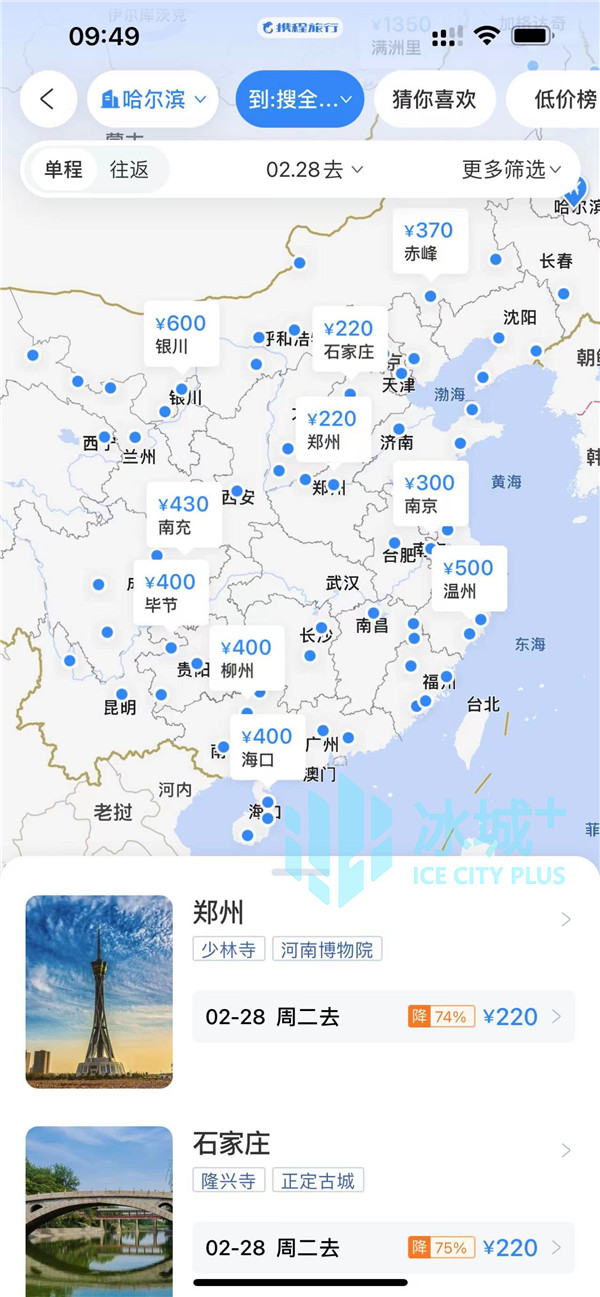Image resolution: width=600 pixels, height=1297 pixels.
Task: Expand 更多筛选 filters
Action: click(x=511, y=170)
